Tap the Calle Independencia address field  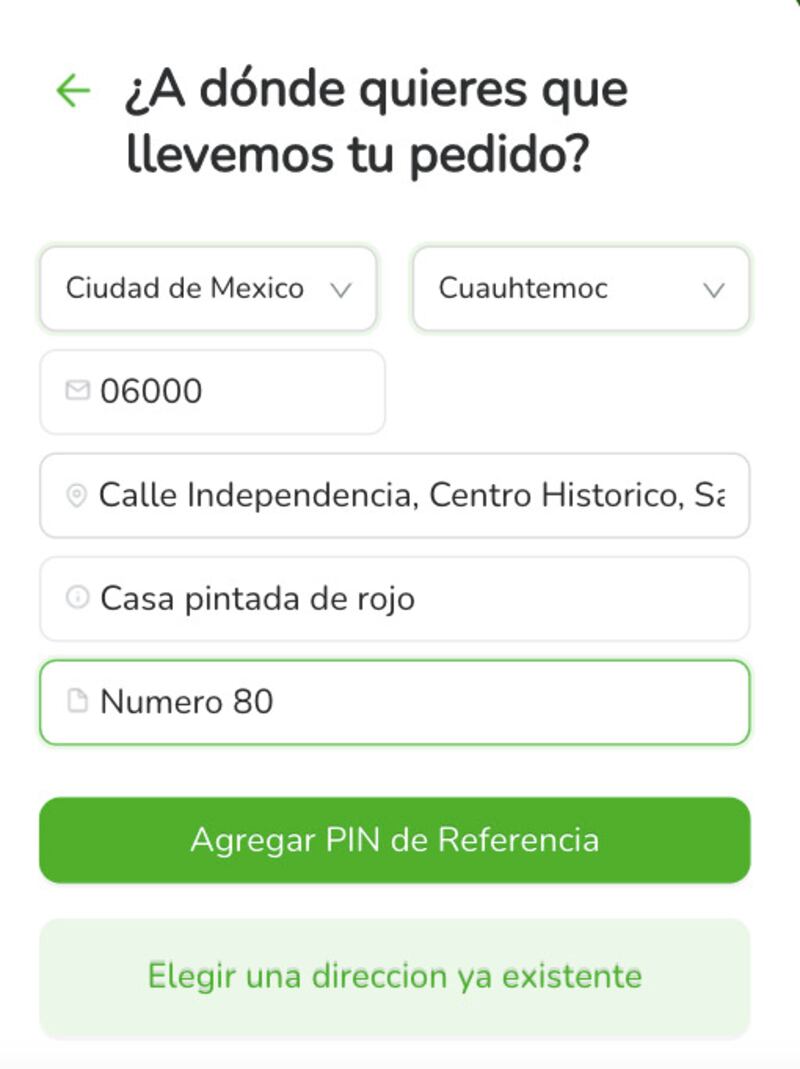point(394,496)
